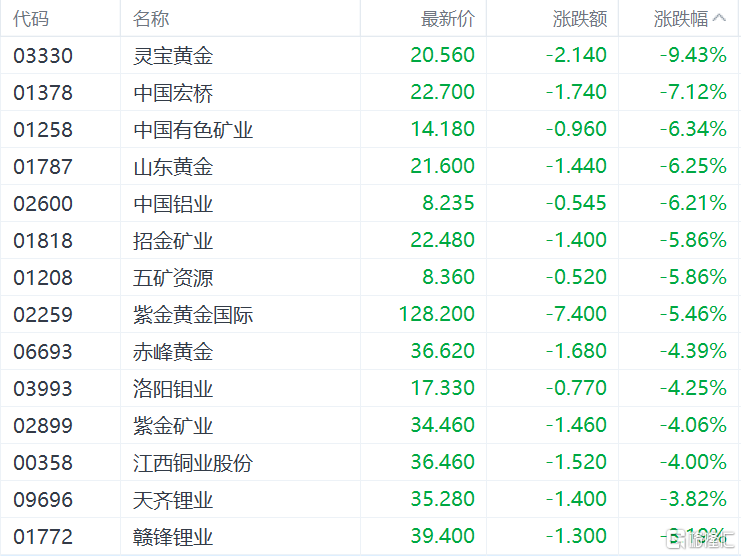
Task: Open the 紫金矿业 stock row
Action: click(x=370, y=425)
